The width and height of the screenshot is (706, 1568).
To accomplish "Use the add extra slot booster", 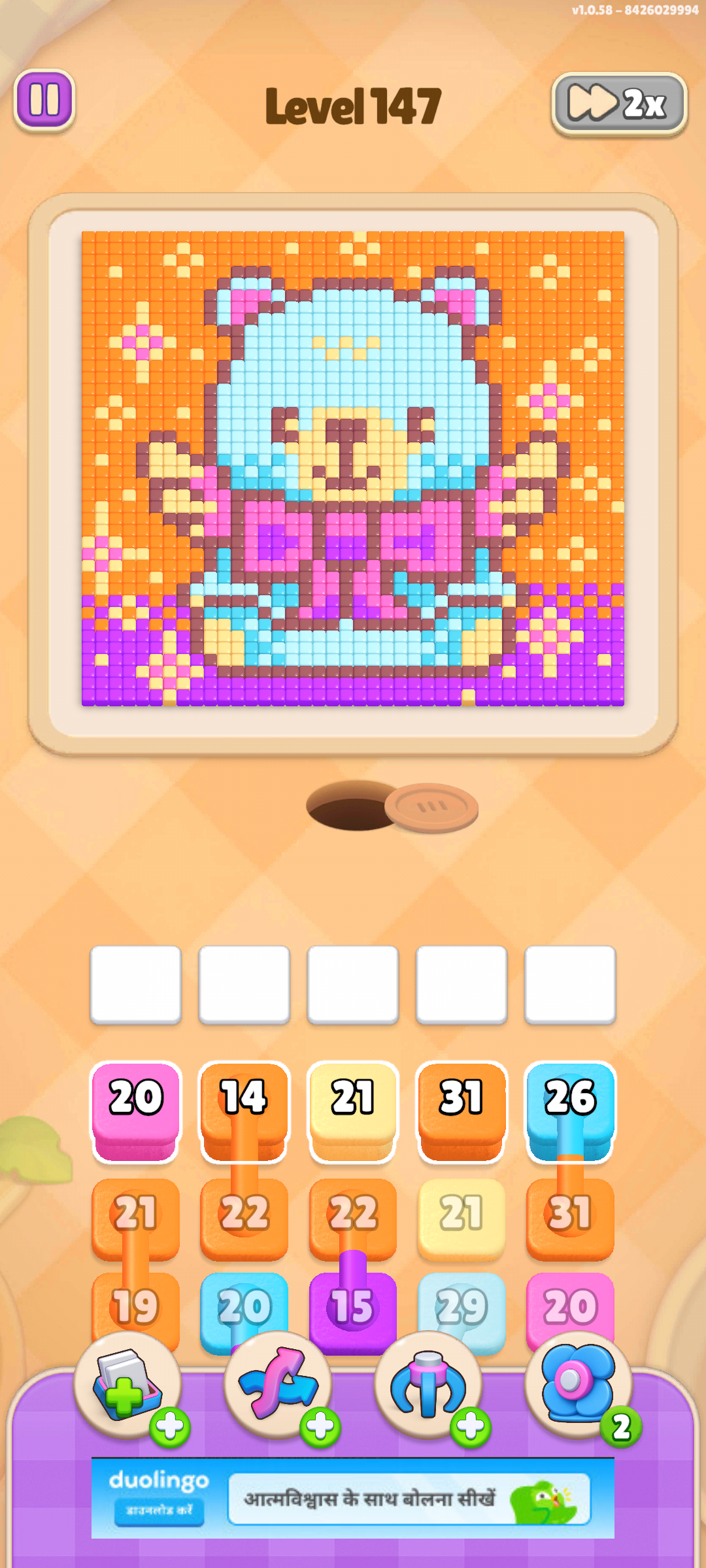I will pos(128,1385).
